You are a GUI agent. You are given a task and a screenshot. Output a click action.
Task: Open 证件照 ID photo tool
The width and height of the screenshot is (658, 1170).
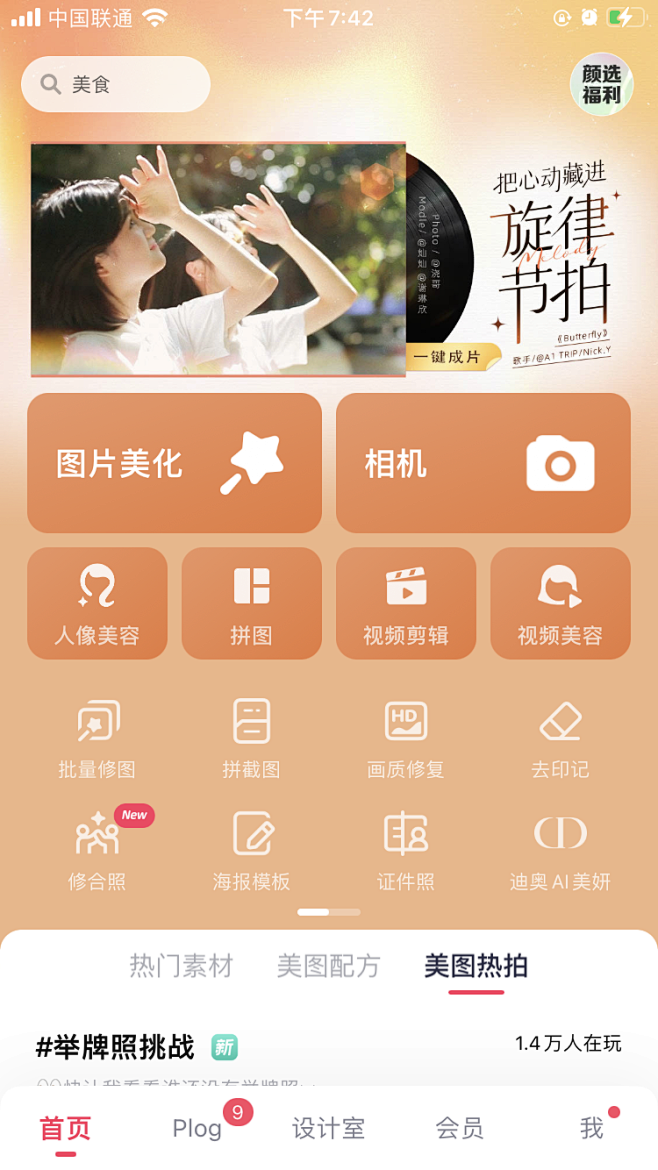[405, 850]
